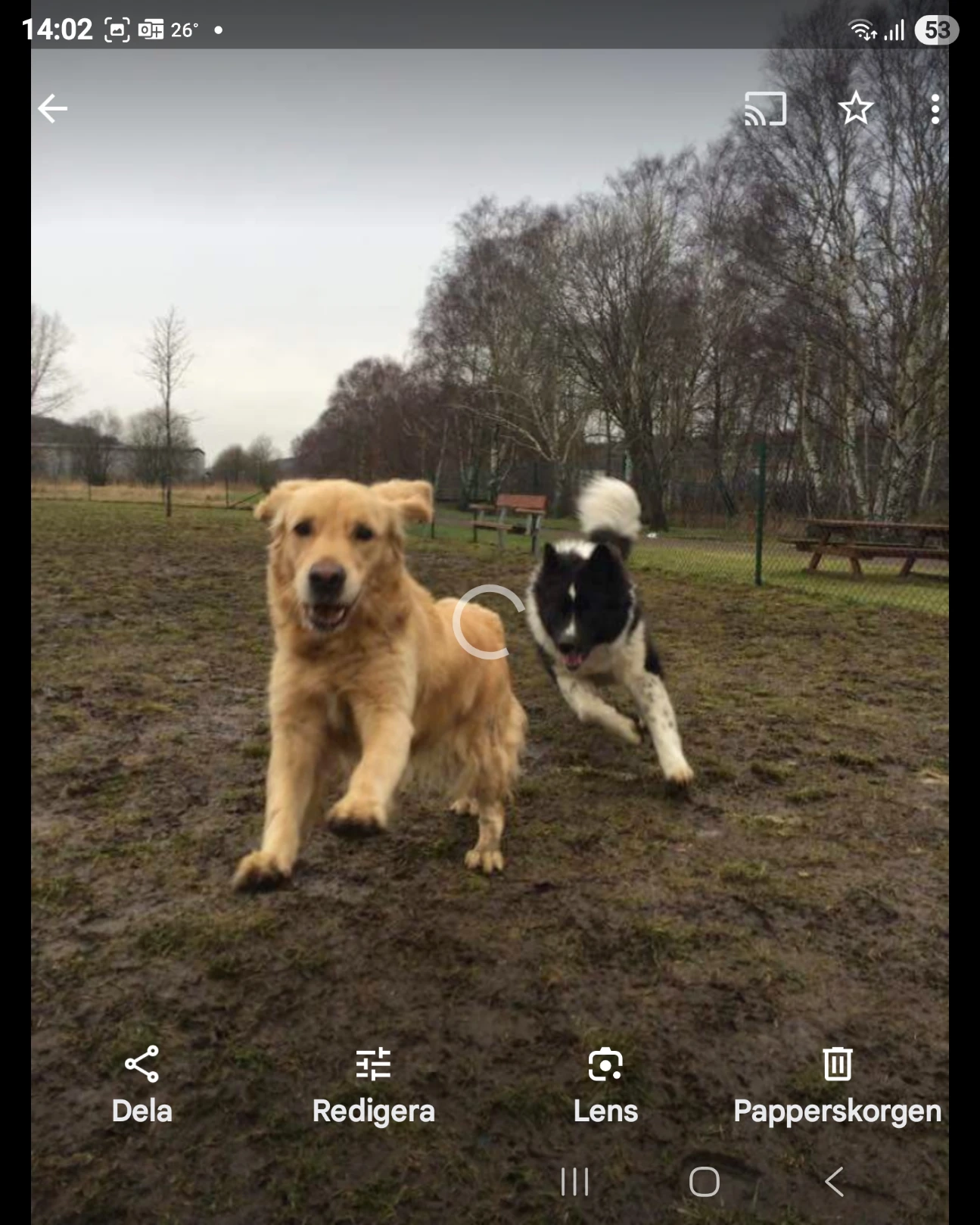Analyze the photo with Lens

pos(605,1084)
